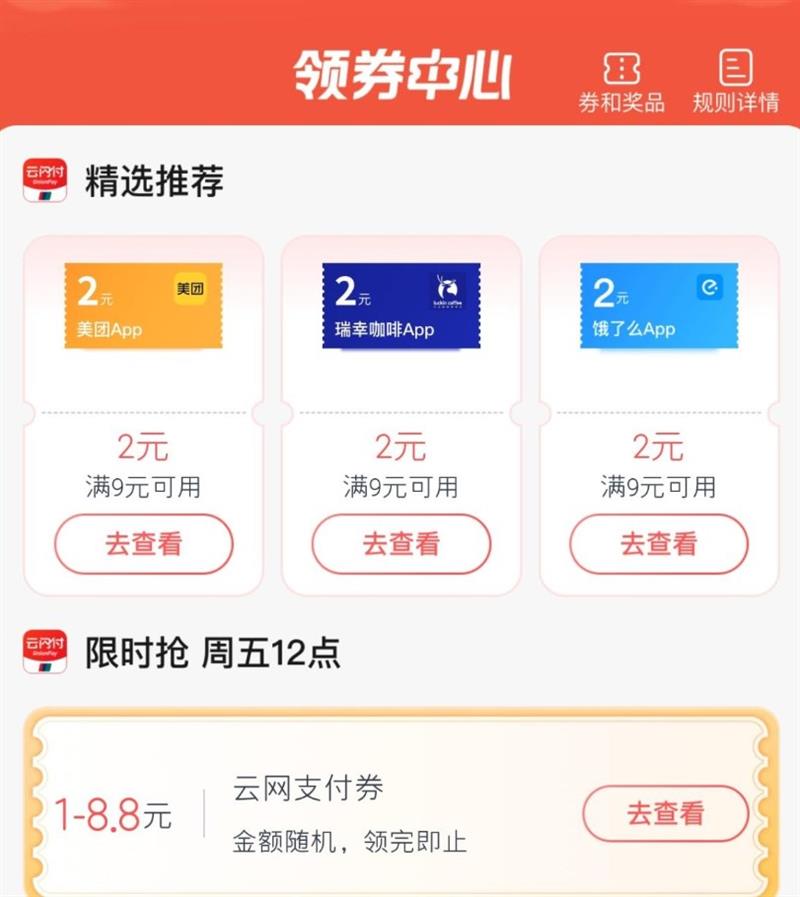Open the orange 美团App 2元 coupon

(x=144, y=305)
